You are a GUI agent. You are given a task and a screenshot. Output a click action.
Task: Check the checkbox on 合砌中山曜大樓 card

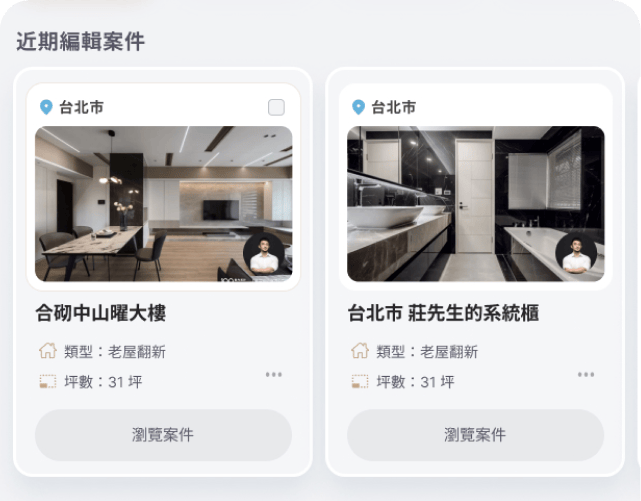point(276,107)
